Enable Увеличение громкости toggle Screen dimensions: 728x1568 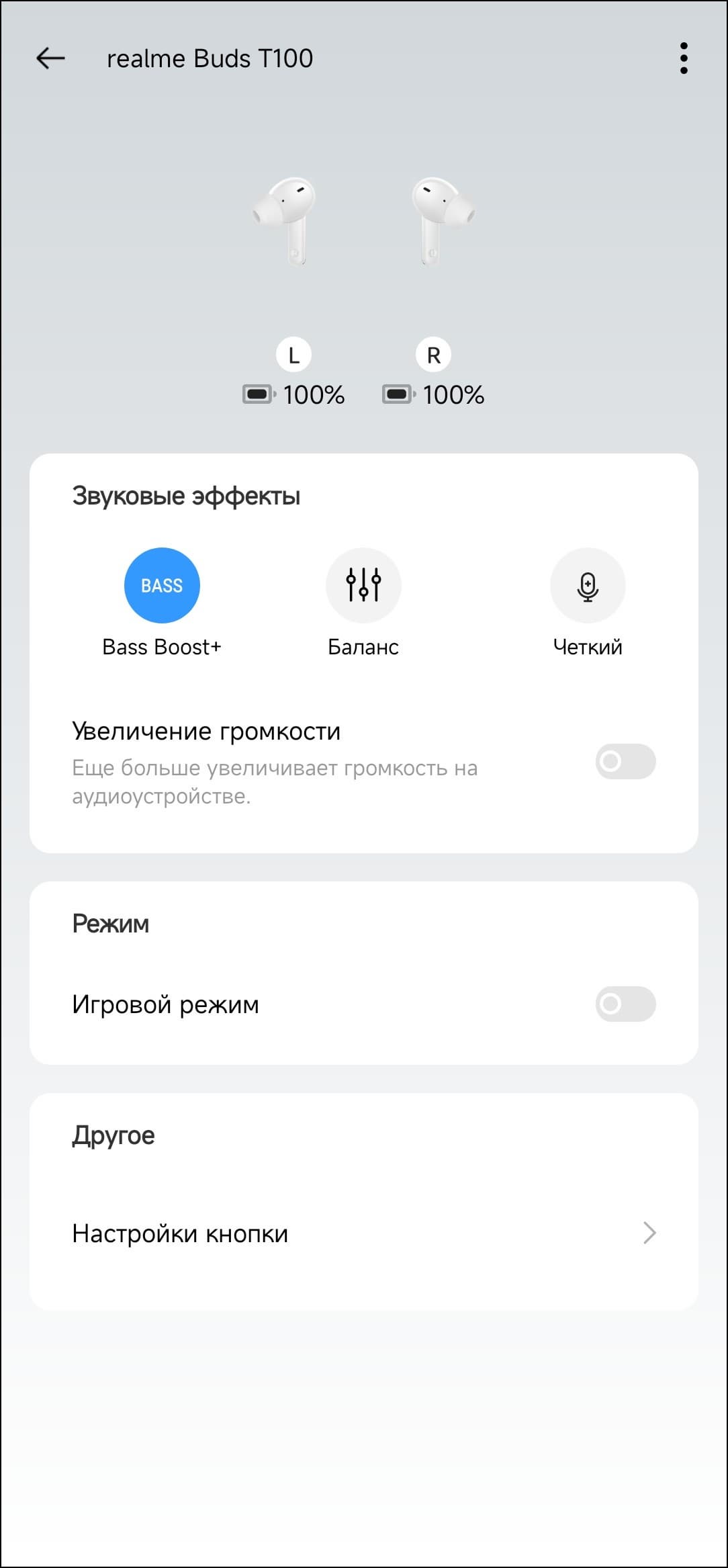[x=625, y=761]
